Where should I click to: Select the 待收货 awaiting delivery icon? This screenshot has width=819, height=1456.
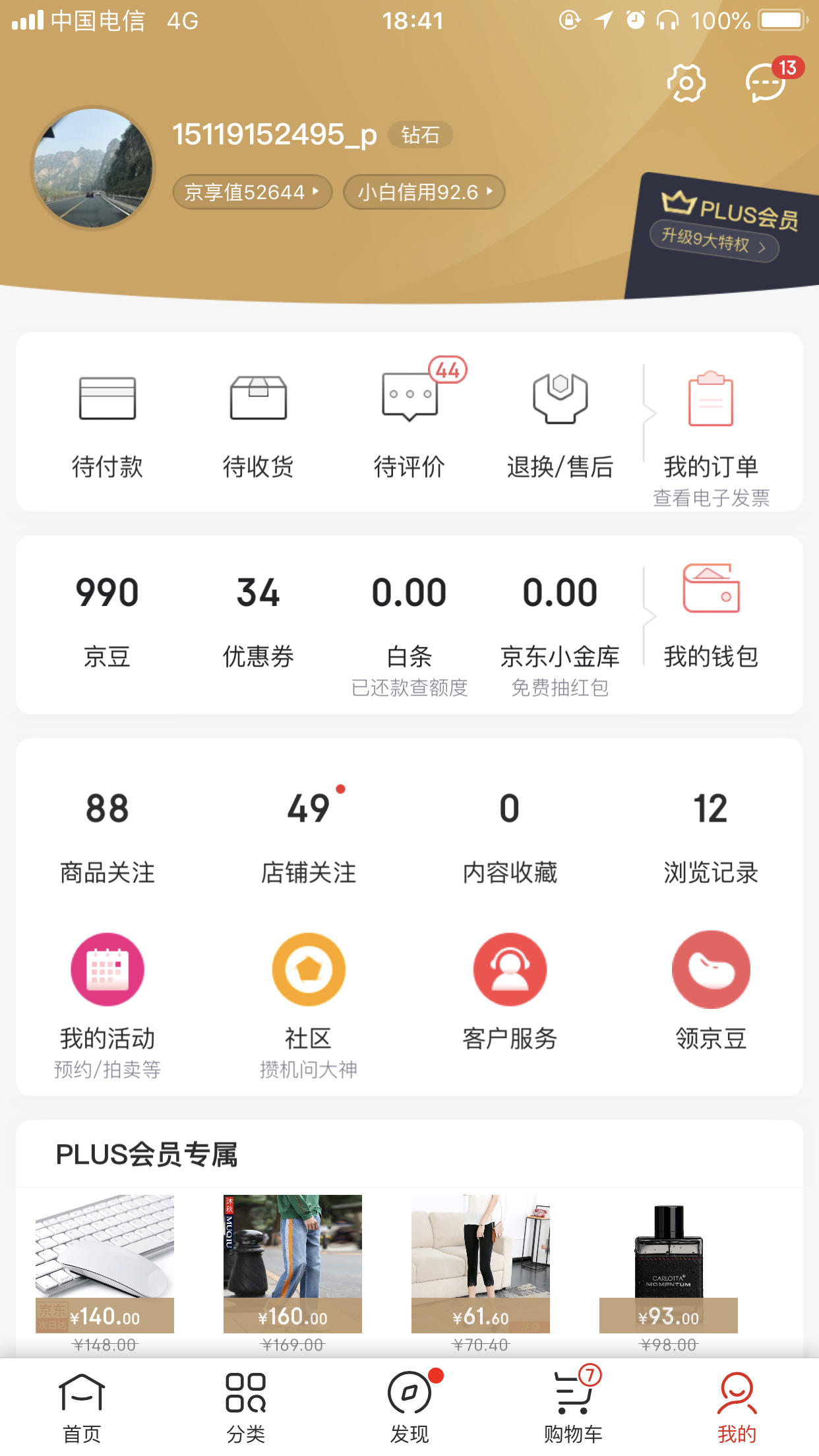pos(258,399)
